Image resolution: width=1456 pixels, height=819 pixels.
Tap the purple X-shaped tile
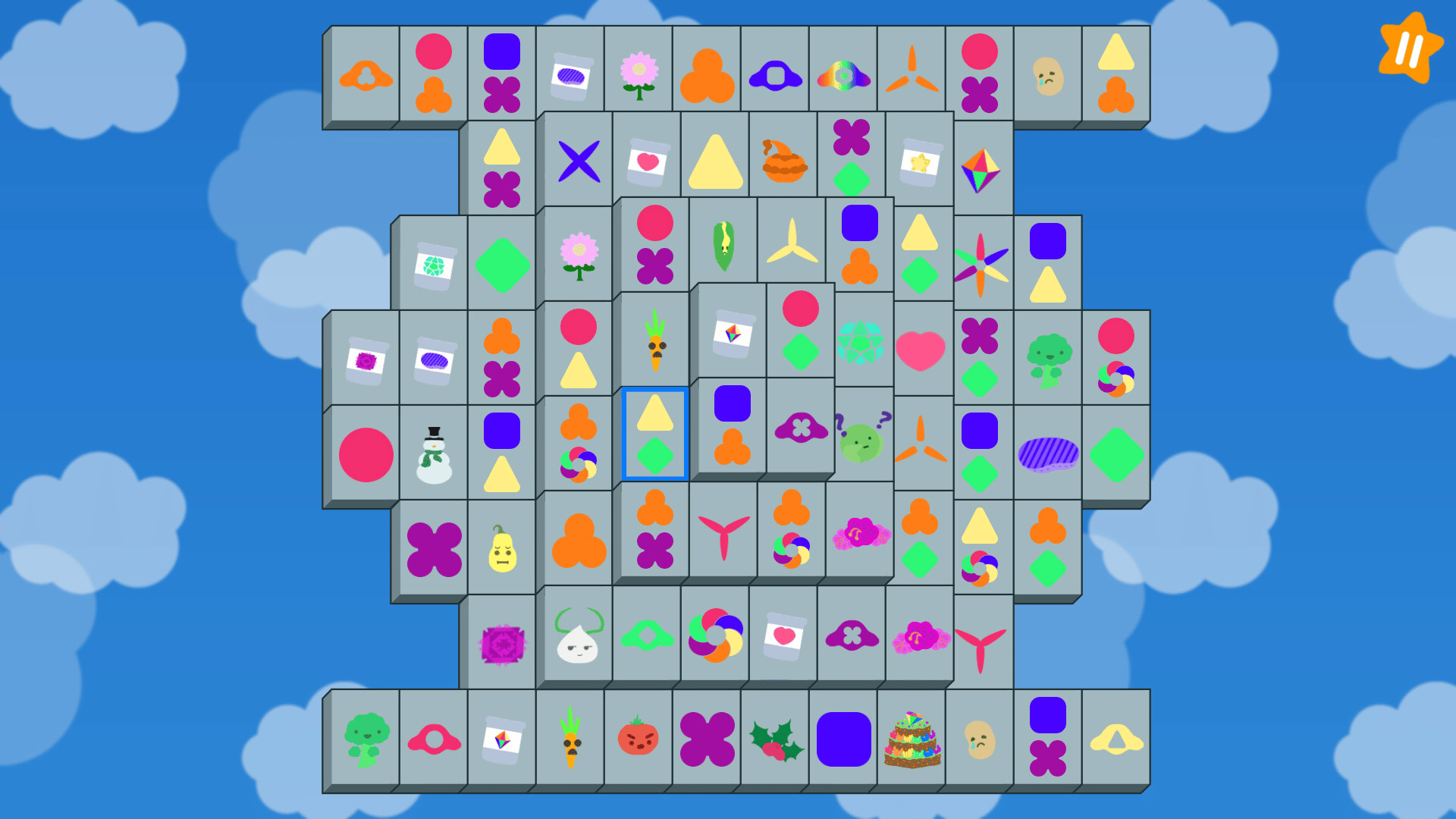click(579, 162)
